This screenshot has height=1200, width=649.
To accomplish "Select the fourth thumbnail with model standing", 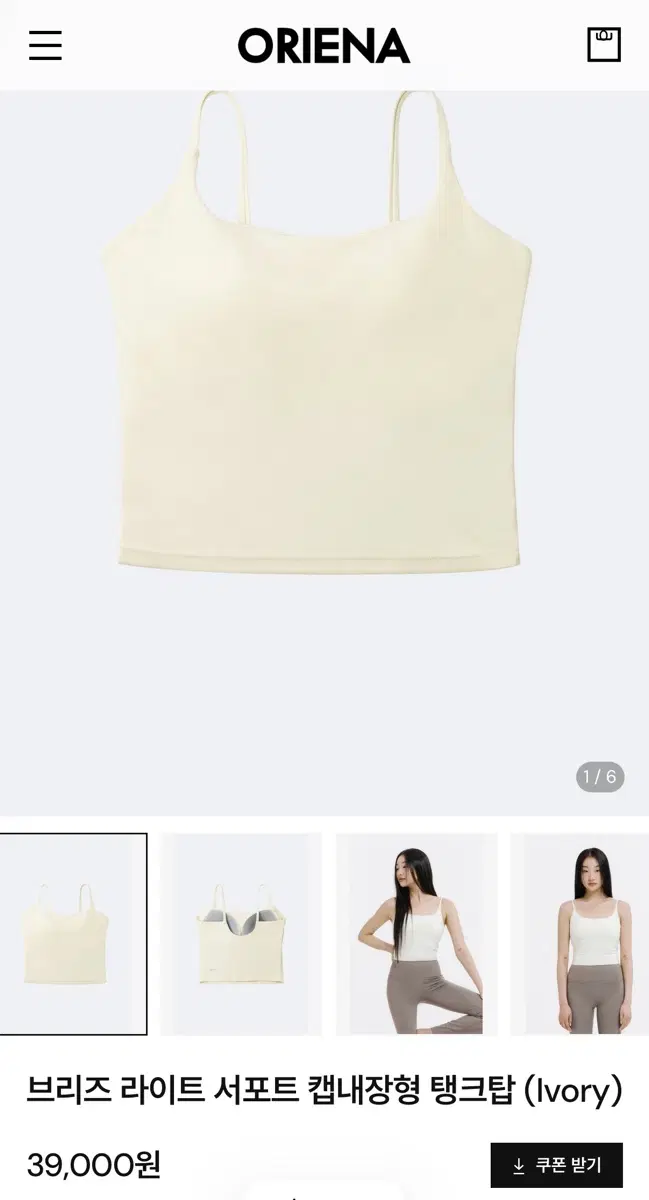I will point(580,934).
